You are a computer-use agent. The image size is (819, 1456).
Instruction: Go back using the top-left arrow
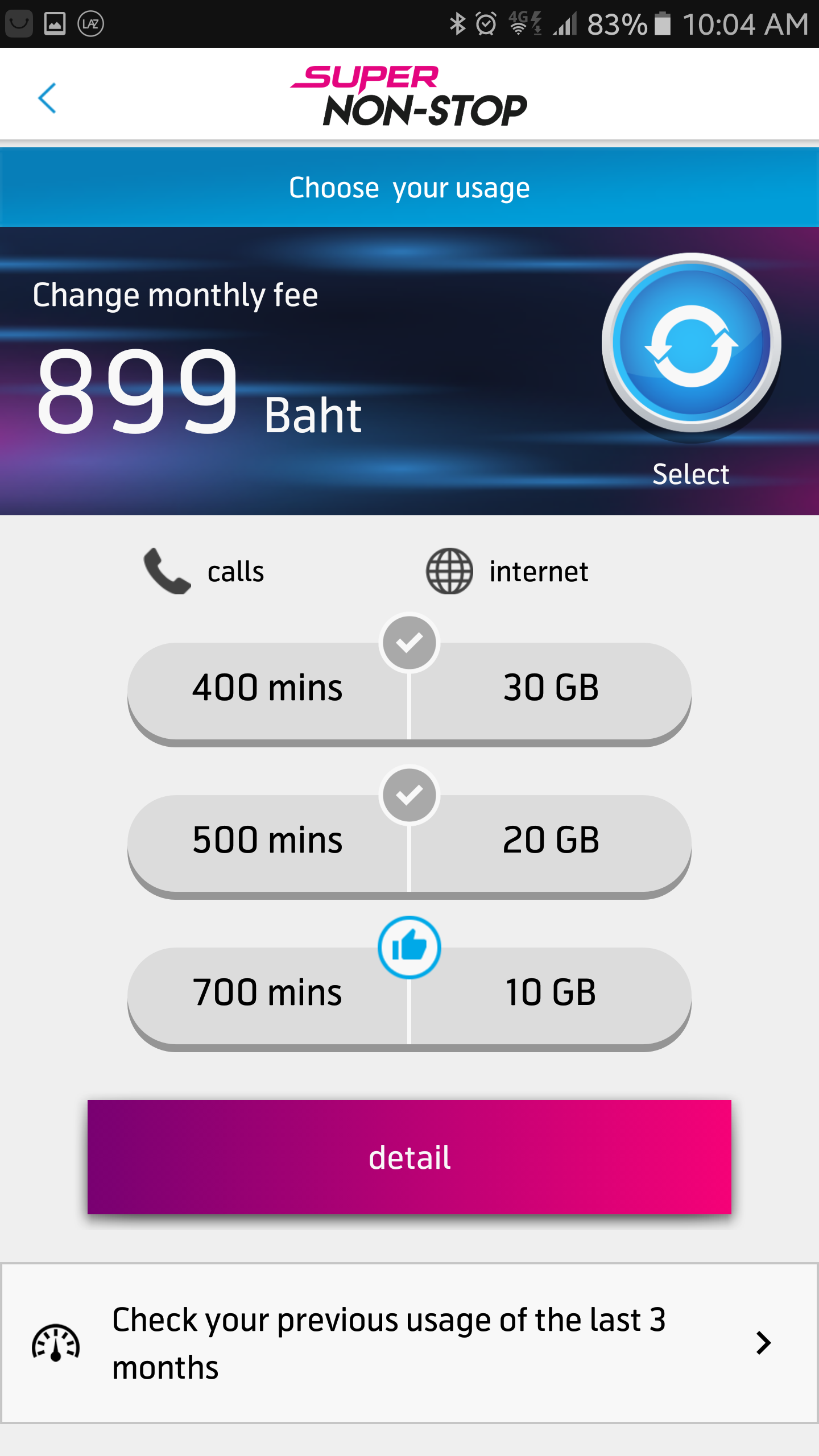tap(47, 98)
